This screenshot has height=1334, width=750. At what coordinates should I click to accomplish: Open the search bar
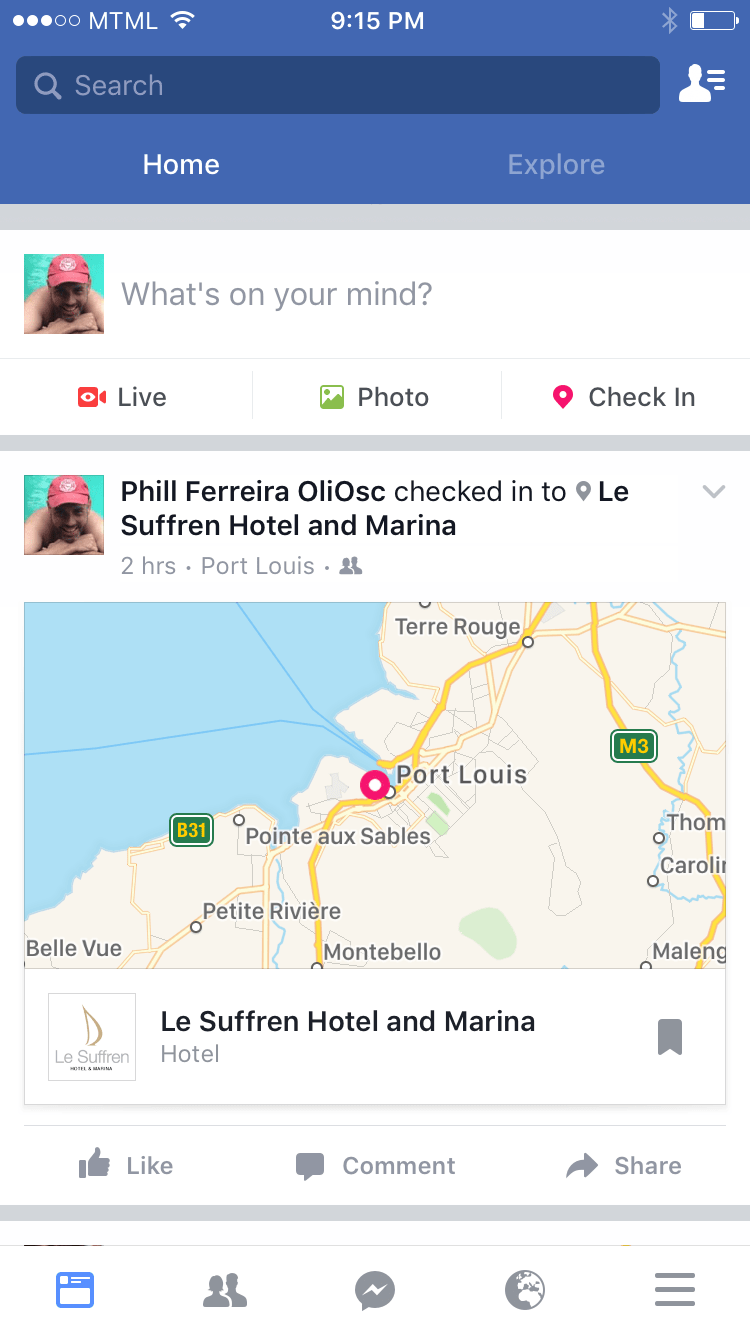pyautogui.click(x=337, y=86)
